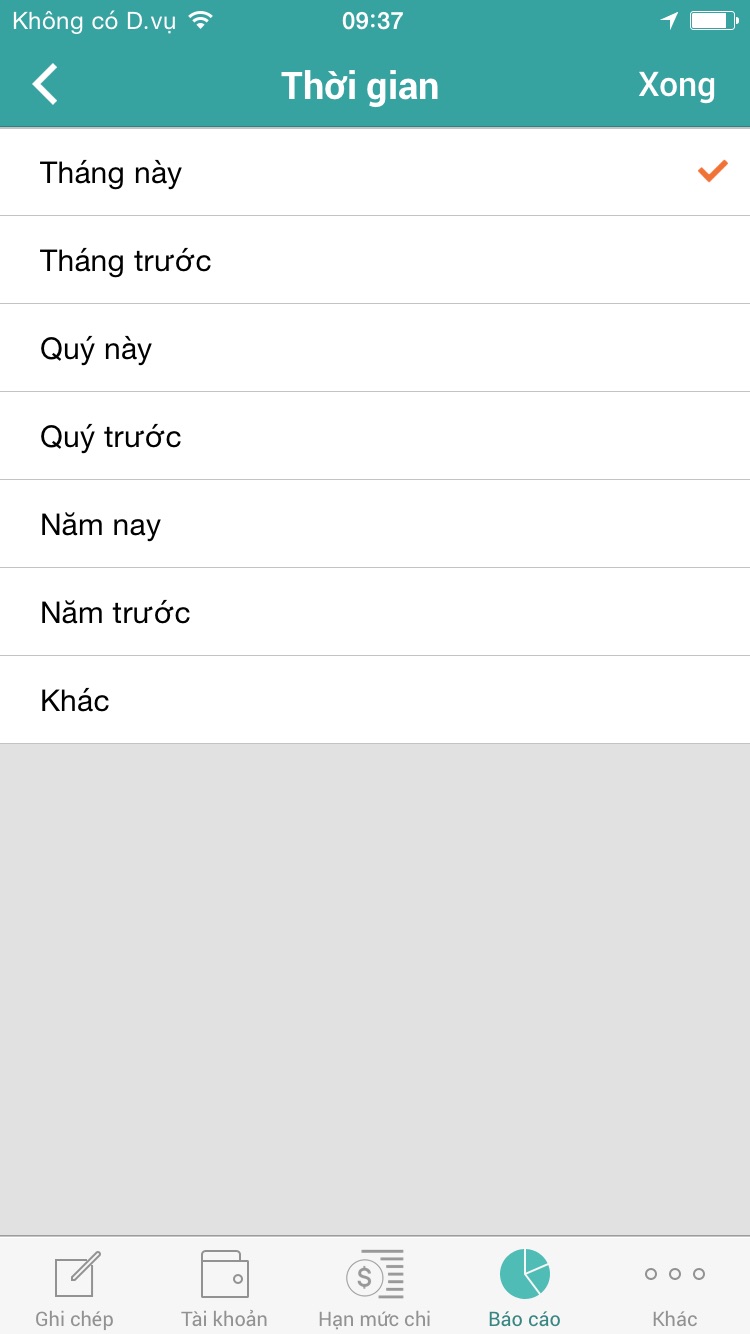Select the Tháng này option

(375, 172)
